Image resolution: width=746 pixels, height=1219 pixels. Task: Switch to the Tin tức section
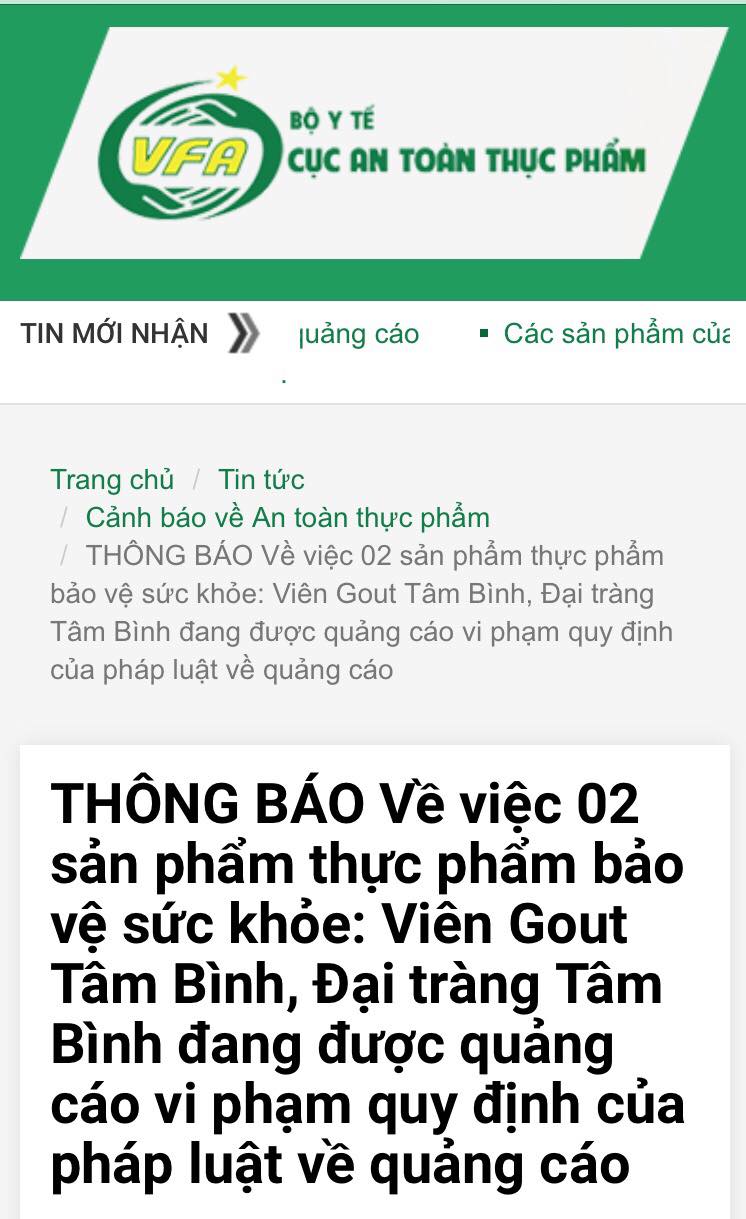[262, 479]
